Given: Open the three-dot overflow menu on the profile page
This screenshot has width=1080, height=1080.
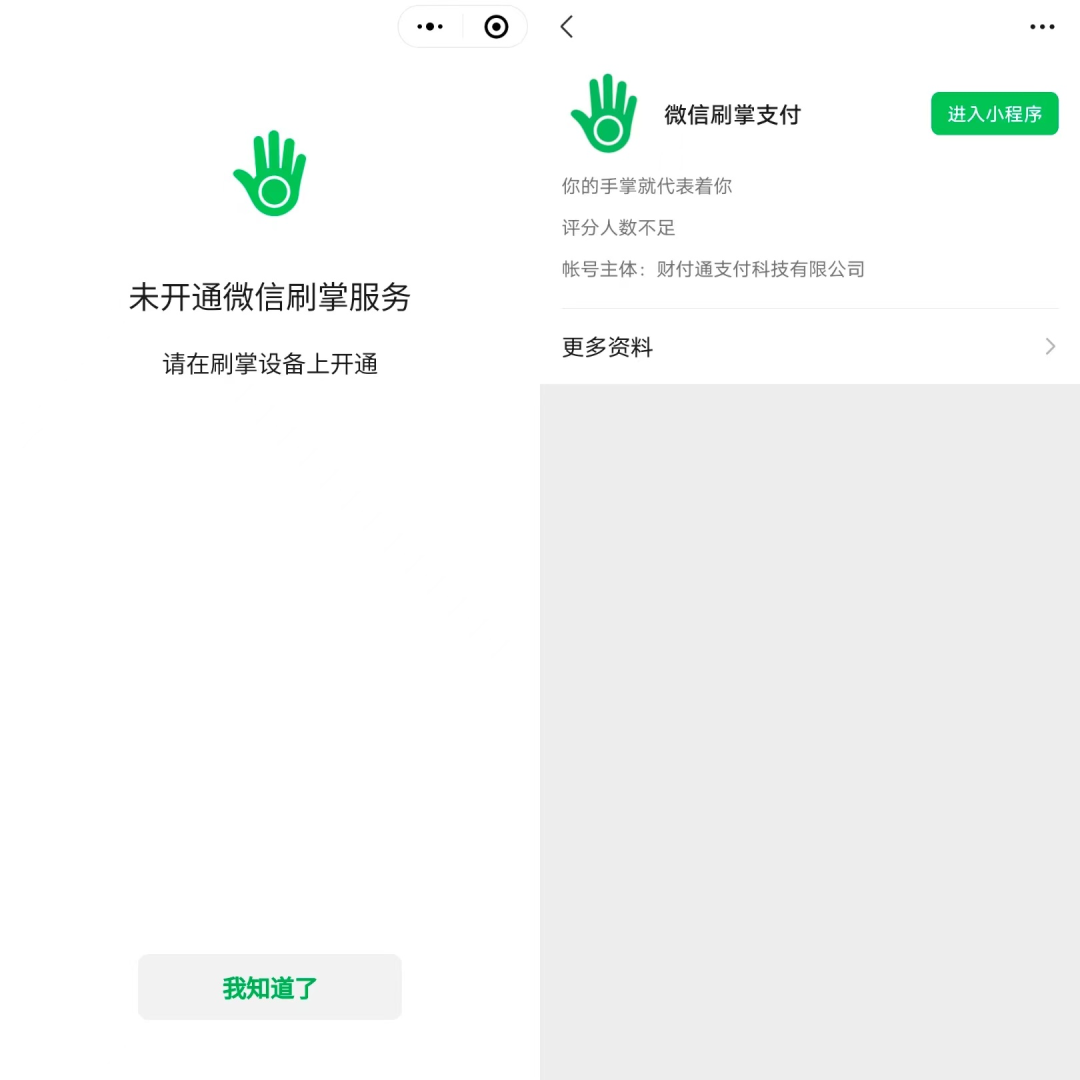Looking at the screenshot, I should point(1042,27).
